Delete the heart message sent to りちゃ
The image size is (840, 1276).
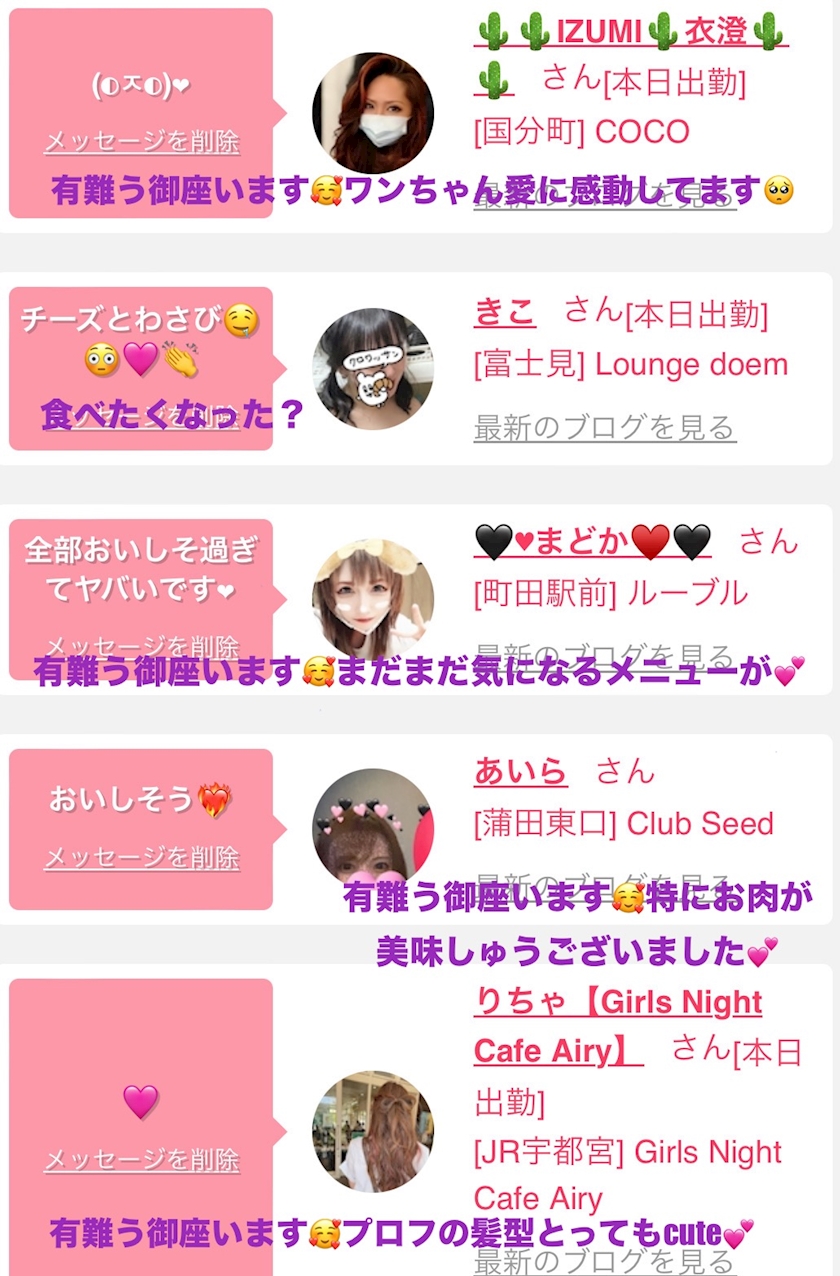click(x=142, y=1161)
